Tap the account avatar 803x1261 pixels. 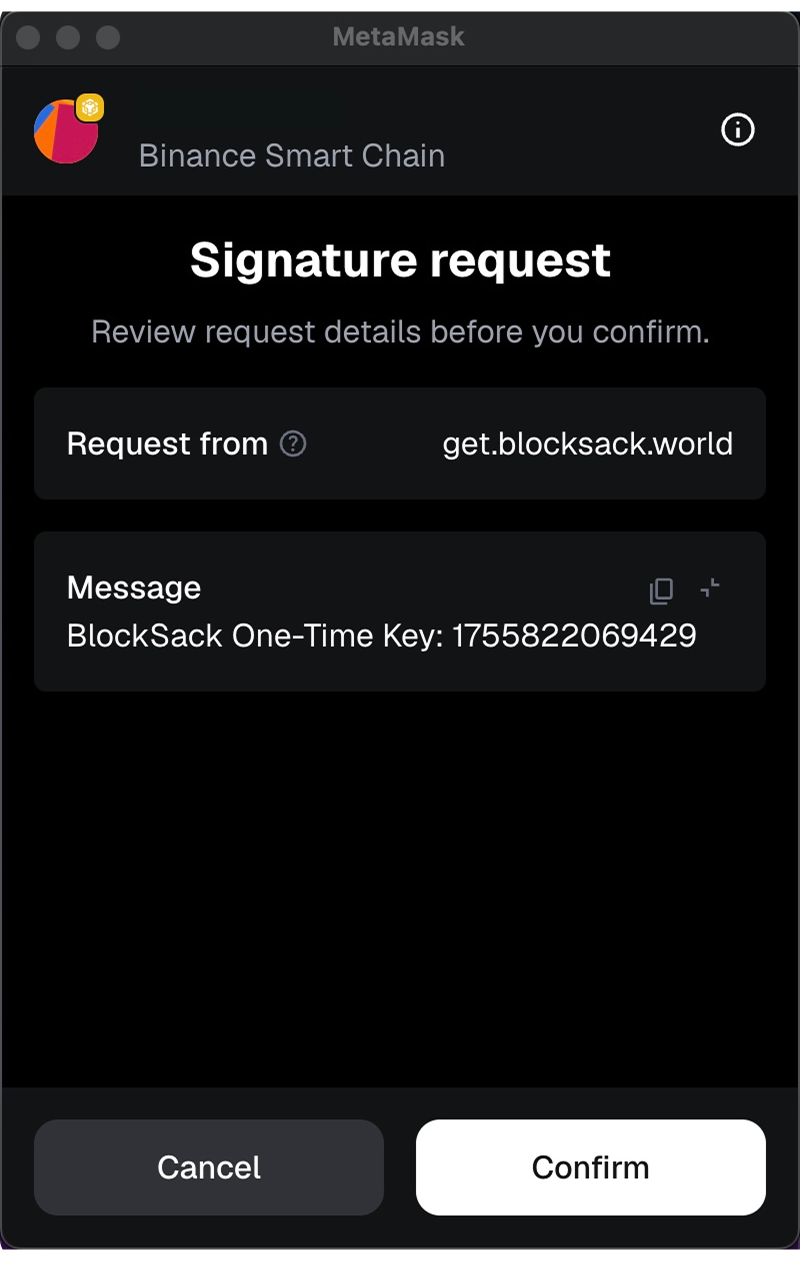click(x=66, y=131)
